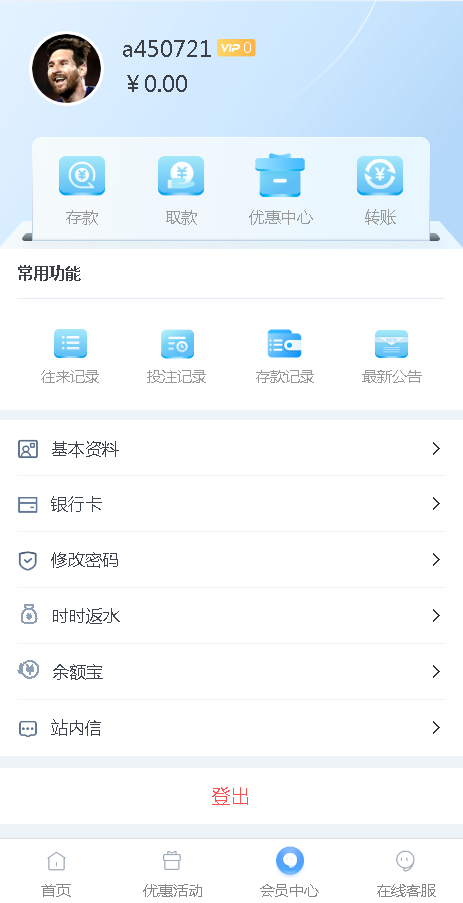Switch to the 优惠活动 tab
Viewport: 463px width, 903px height.
click(x=172, y=873)
